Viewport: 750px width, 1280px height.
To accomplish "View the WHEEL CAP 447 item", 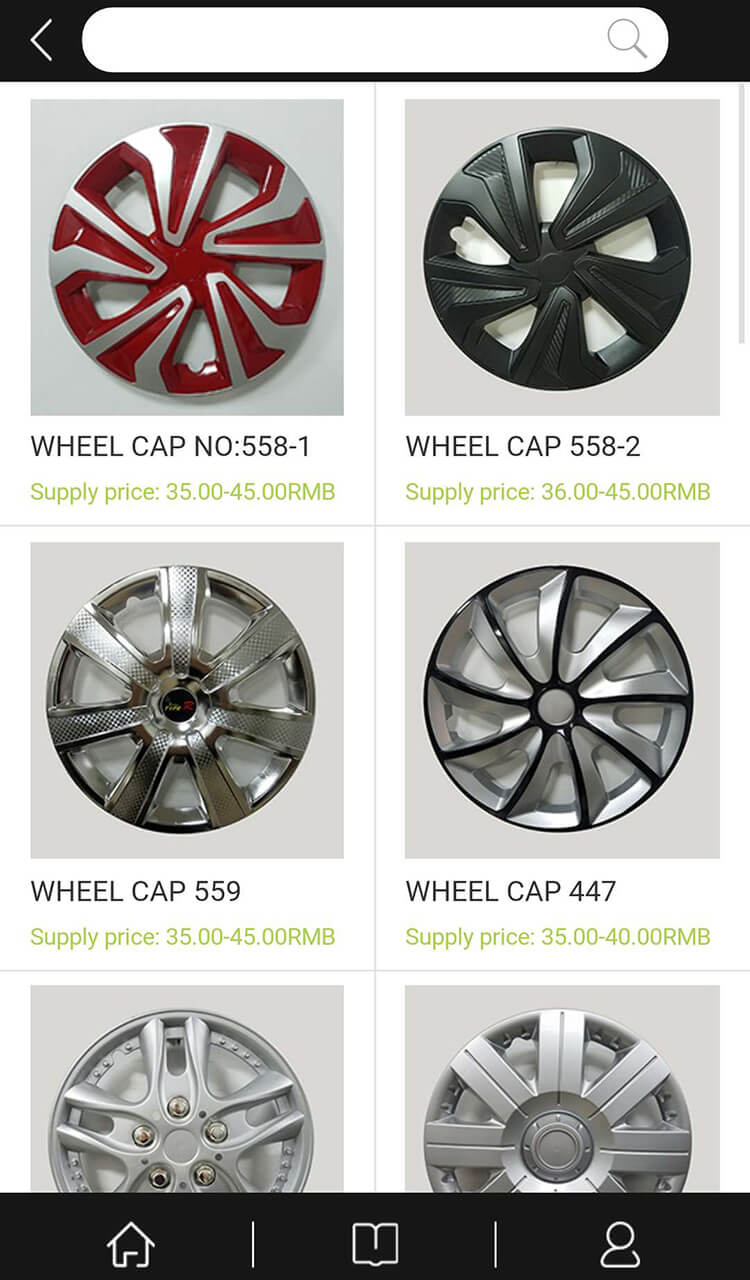I will tap(562, 700).
